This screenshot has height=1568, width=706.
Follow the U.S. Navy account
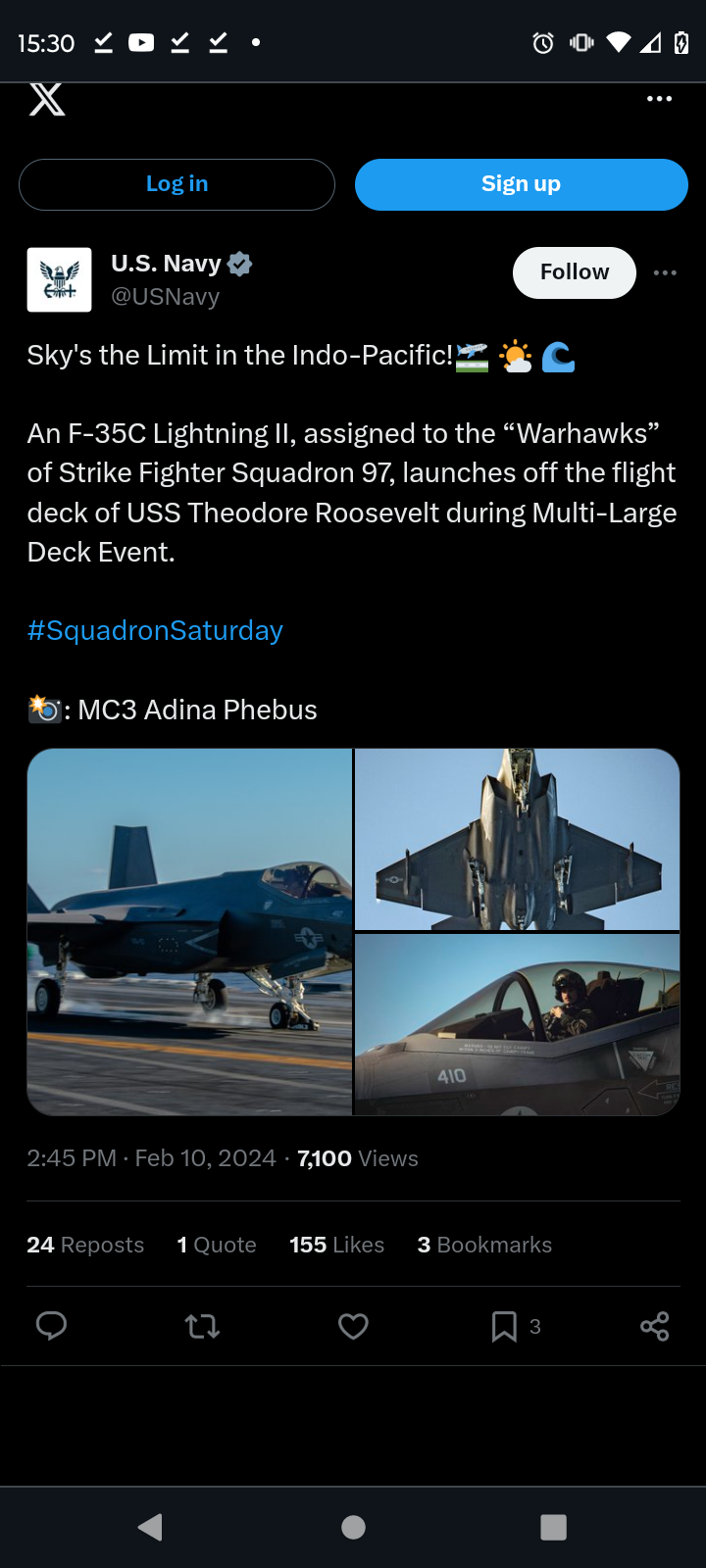pyautogui.click(x=575, y=272)
